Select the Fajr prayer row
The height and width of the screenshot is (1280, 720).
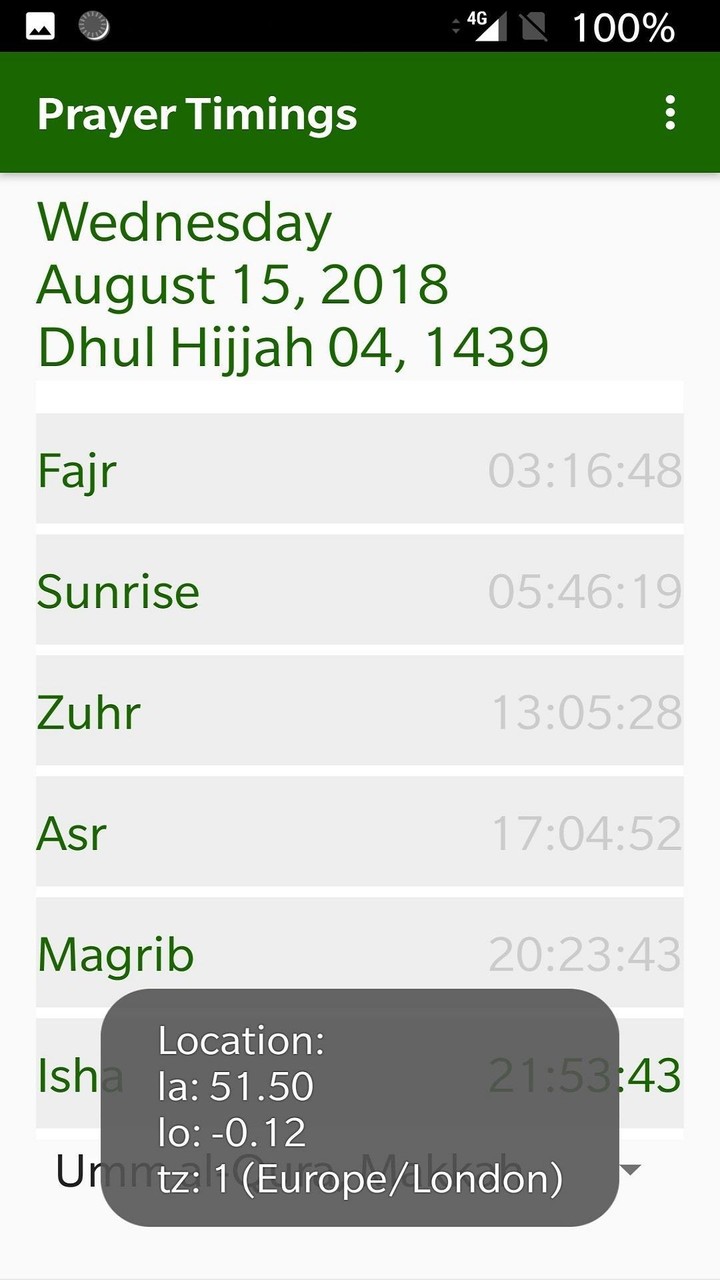360,470
